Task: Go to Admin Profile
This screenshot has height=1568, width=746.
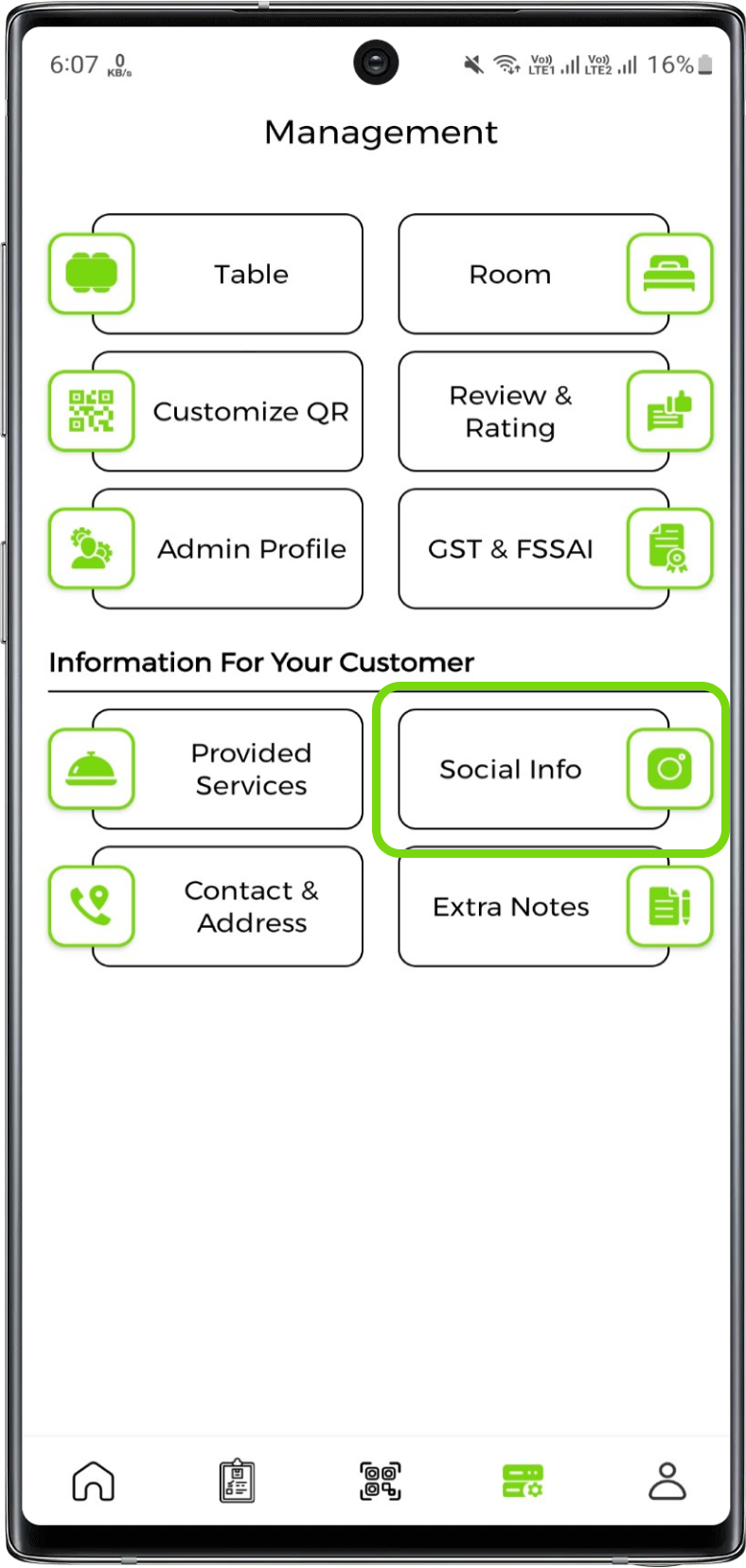Action: click(x=227, y=548)
